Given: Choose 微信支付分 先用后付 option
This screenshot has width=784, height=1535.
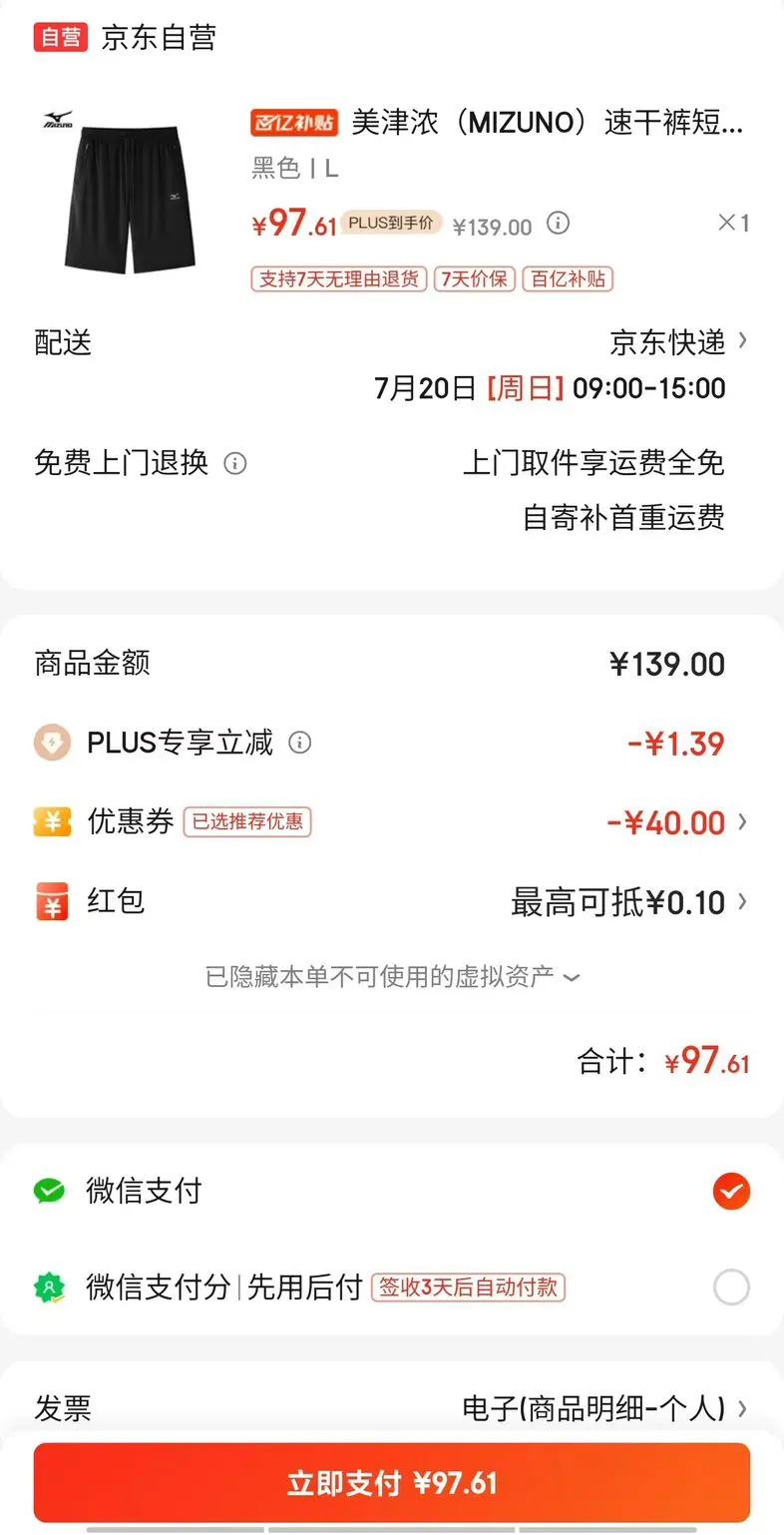Looking at the screenshot, I should [x=731, y=1287].
